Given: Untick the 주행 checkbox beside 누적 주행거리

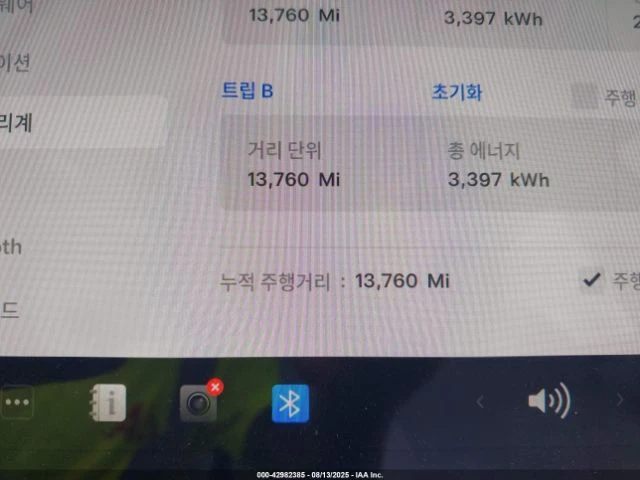Looking at the screenshot, I should coord(592,280).
